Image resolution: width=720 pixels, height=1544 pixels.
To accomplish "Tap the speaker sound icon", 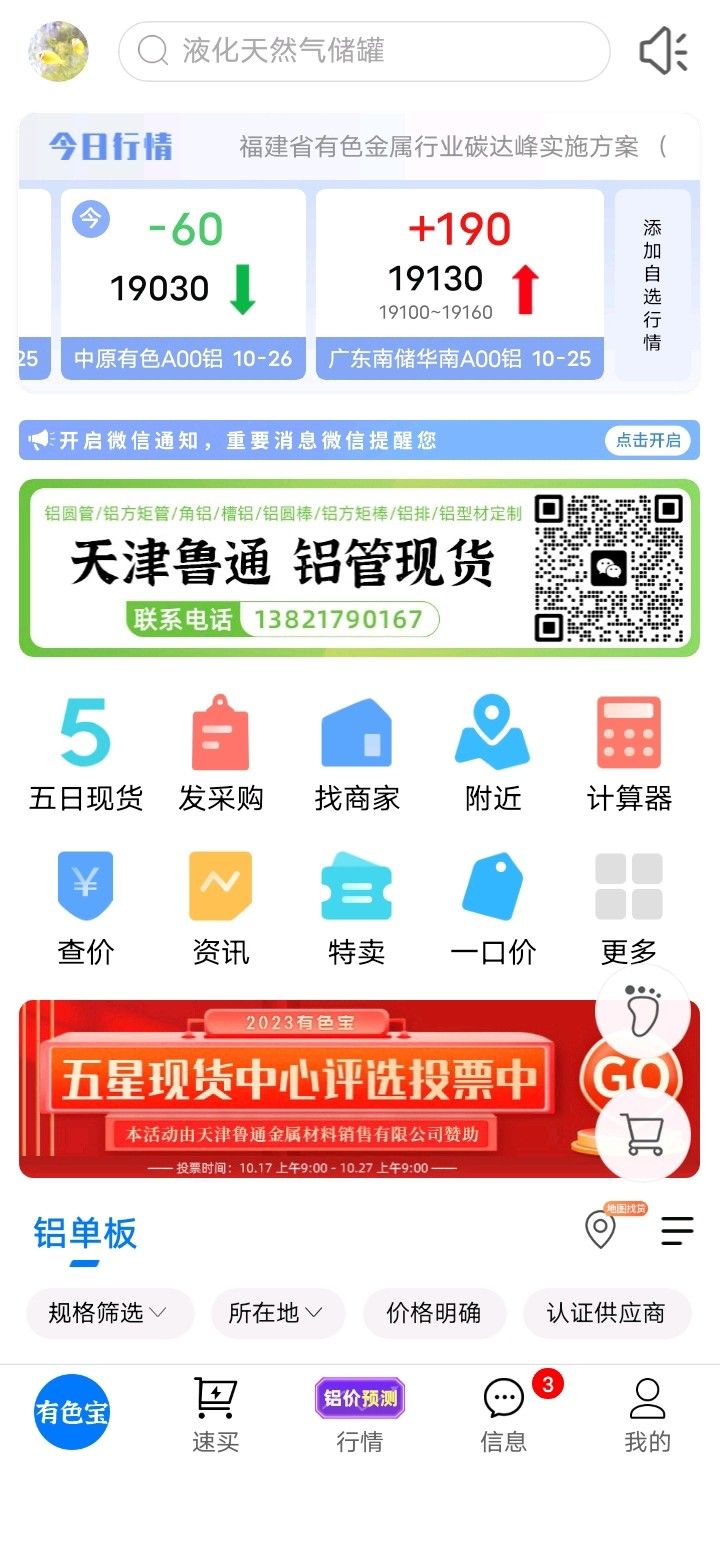I will pyautogui.click(x=663, y=51).
